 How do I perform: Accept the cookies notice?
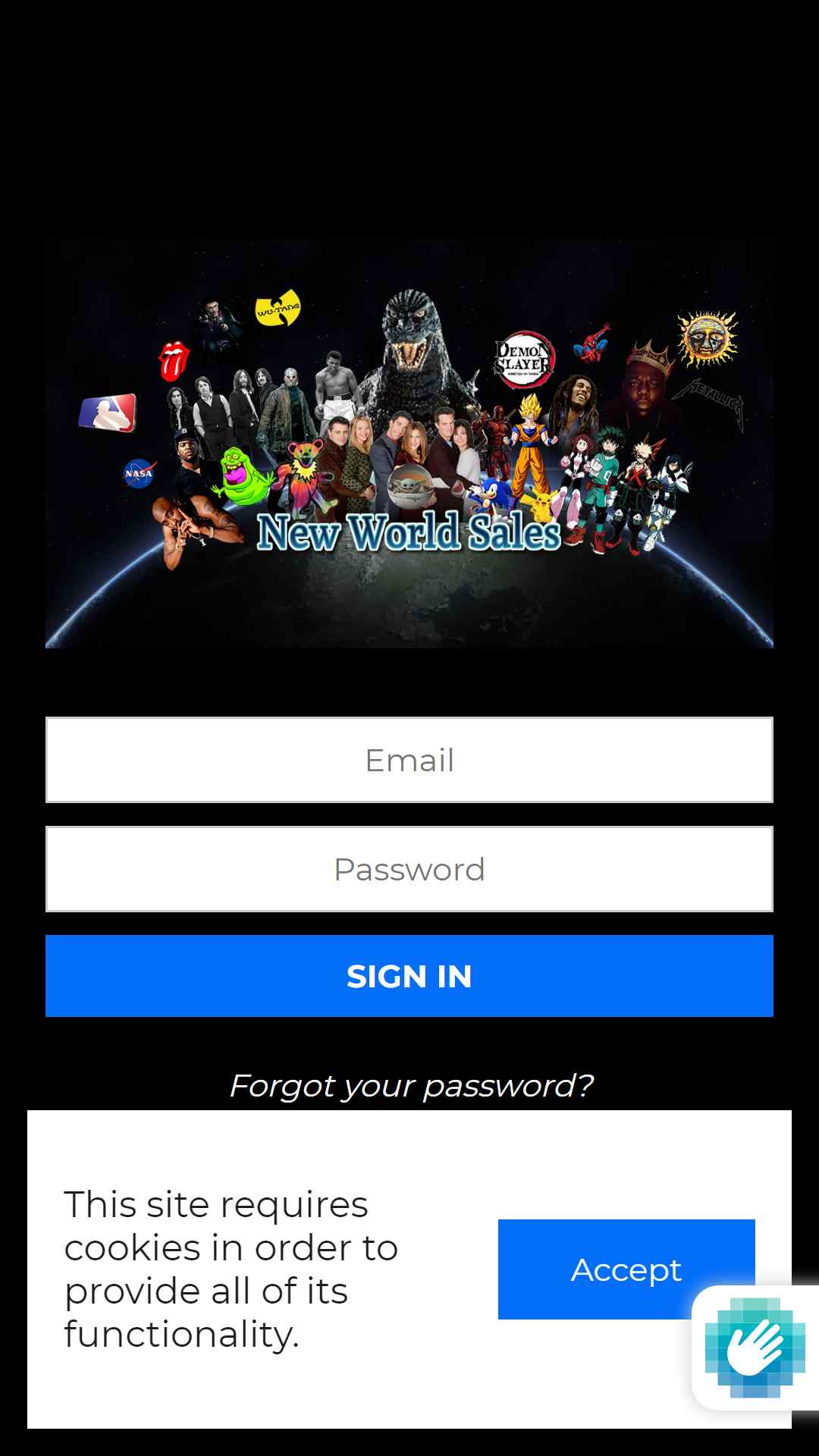tap(626, 1269)
